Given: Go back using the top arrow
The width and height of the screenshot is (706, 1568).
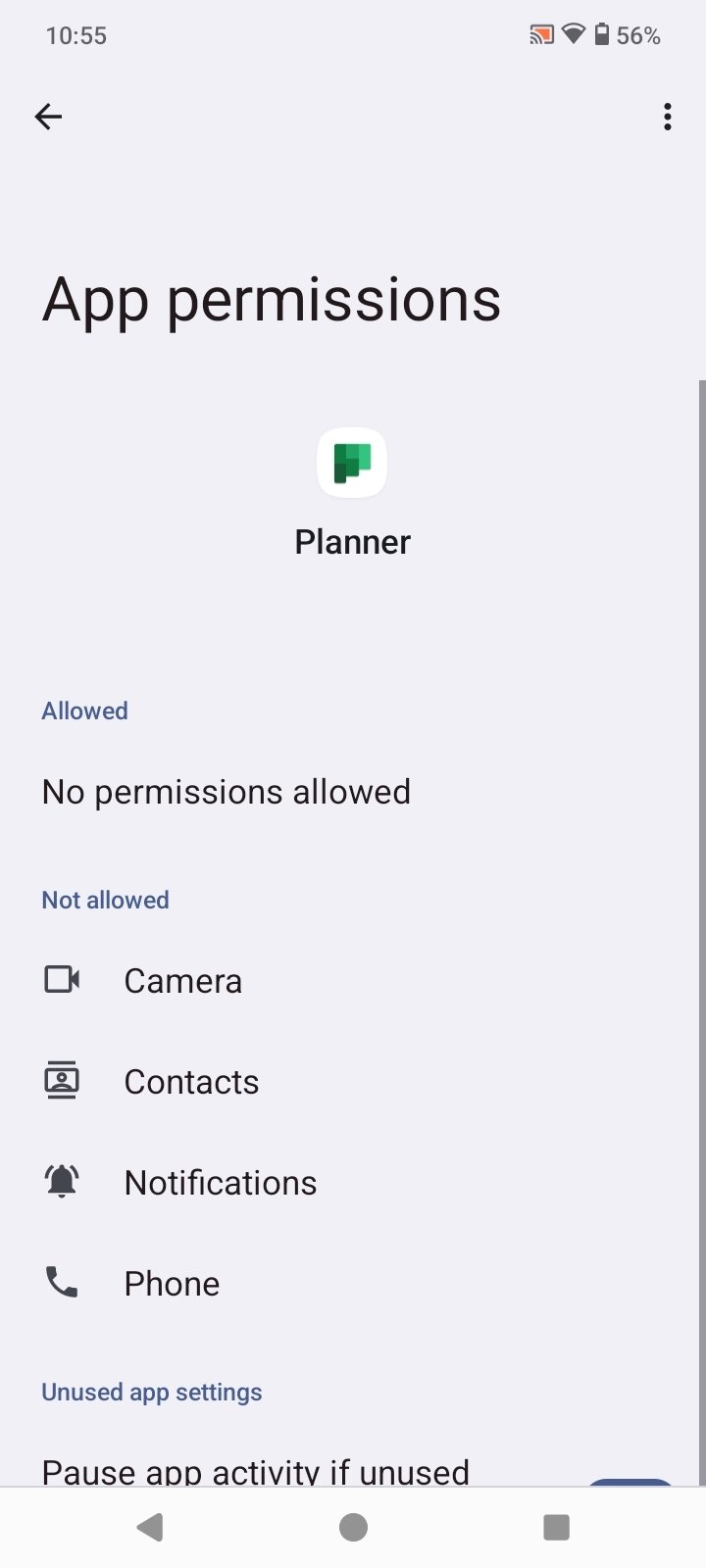Looking at the screenshot, I should click(x=48, y=117).
